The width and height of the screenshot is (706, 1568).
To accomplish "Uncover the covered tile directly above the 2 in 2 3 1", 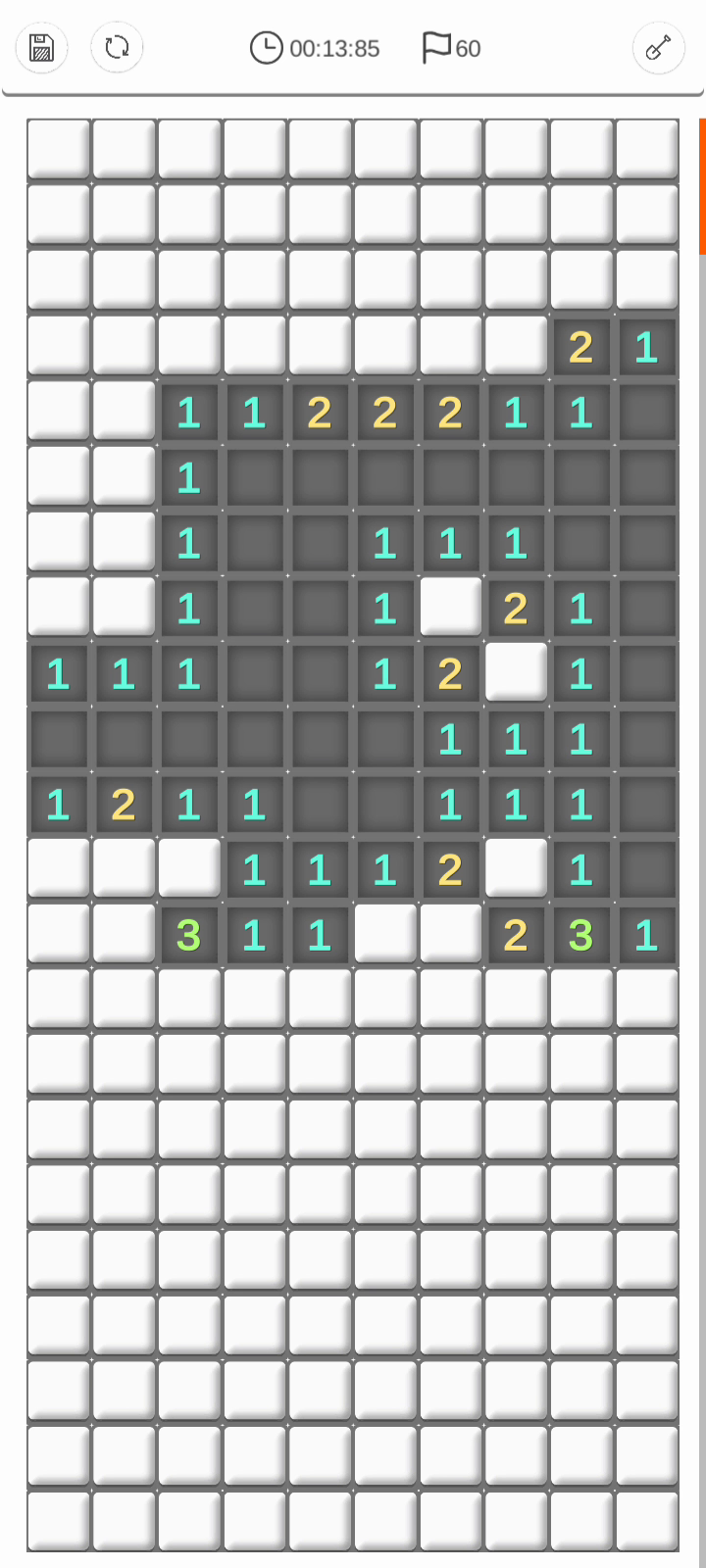I will (x=516, y=869).
